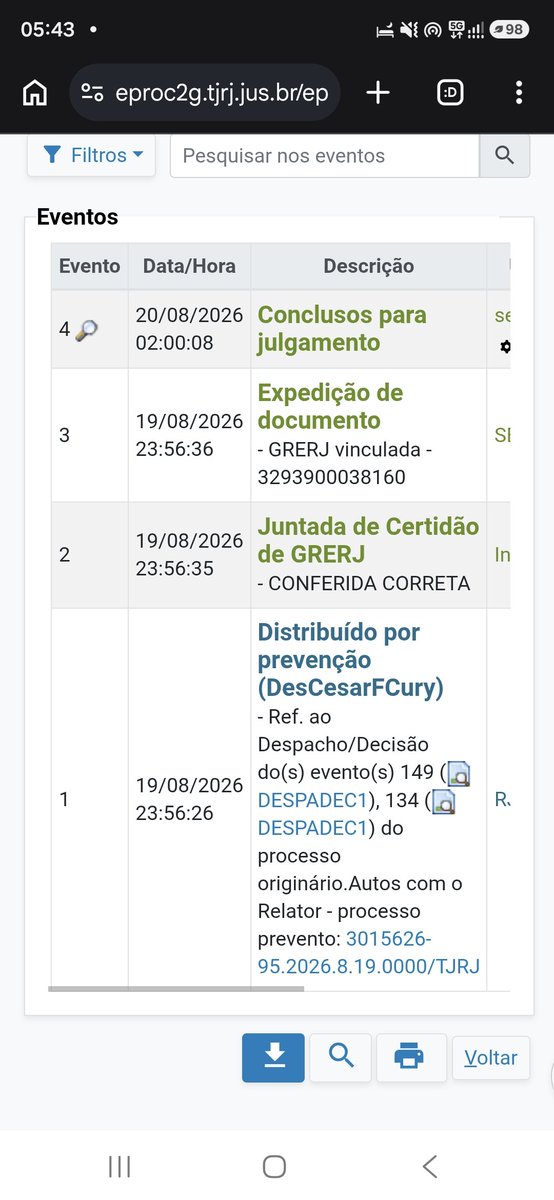The width and height of the screenshot is (554, 1200).
Task: Go back with system navigation arrow
Action: (x=430, y=1166)
